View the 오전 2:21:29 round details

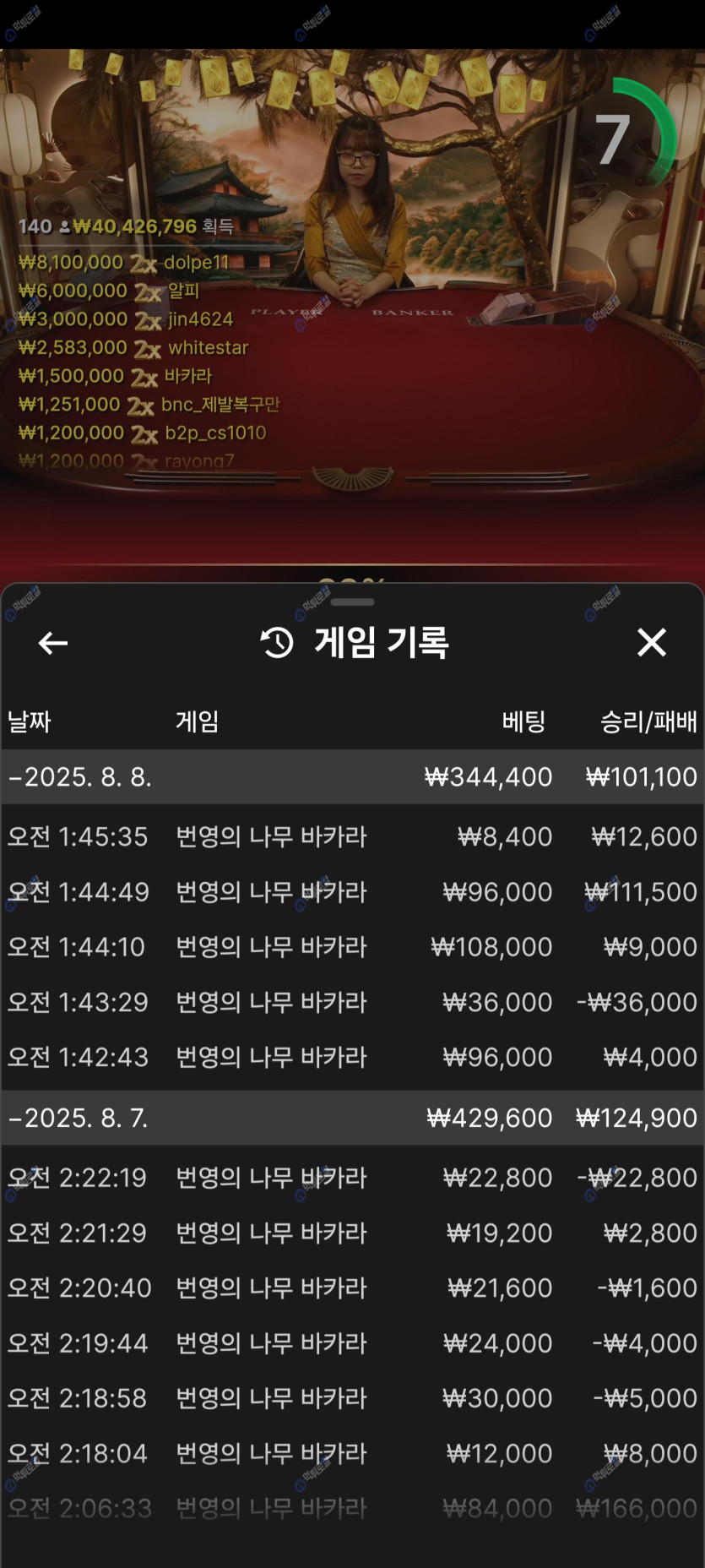pos(352,1233)
